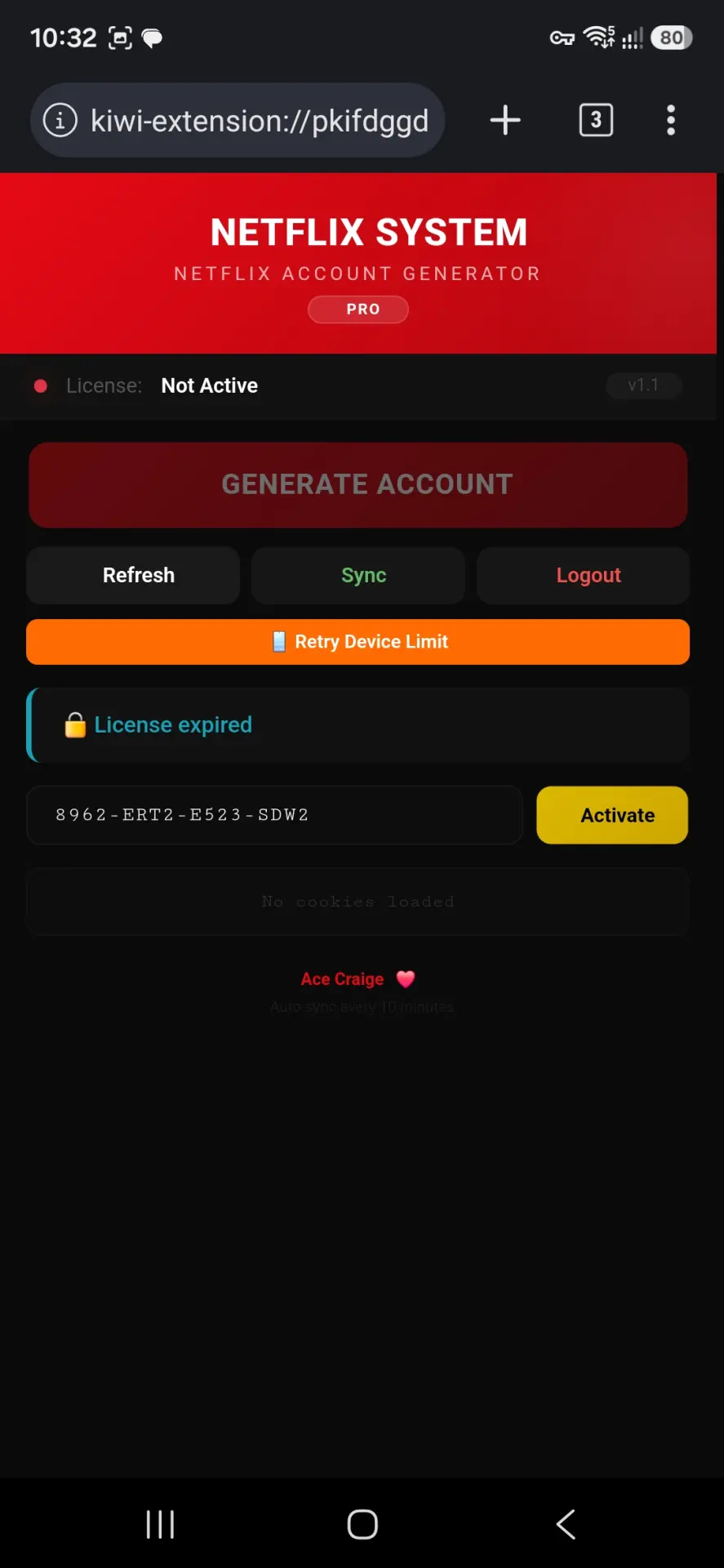Open recent apps from the navigation bar

click(x=160, y=1524)
